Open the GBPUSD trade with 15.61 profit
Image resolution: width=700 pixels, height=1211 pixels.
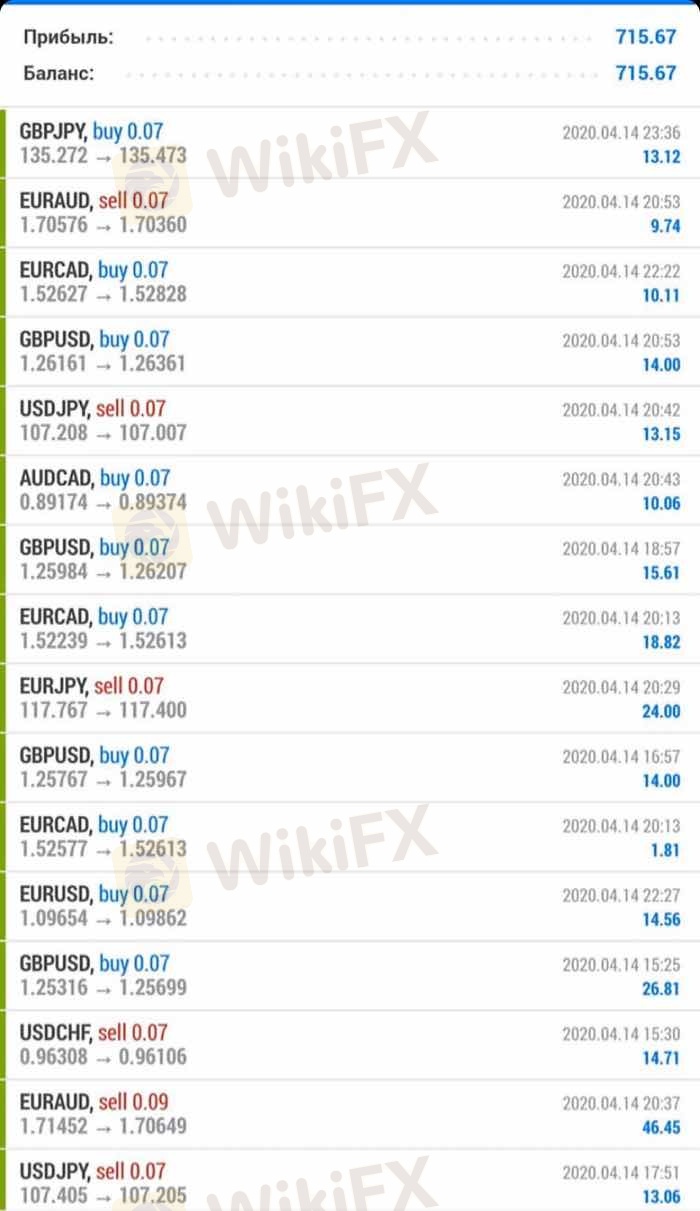click(x=350, y=559)
